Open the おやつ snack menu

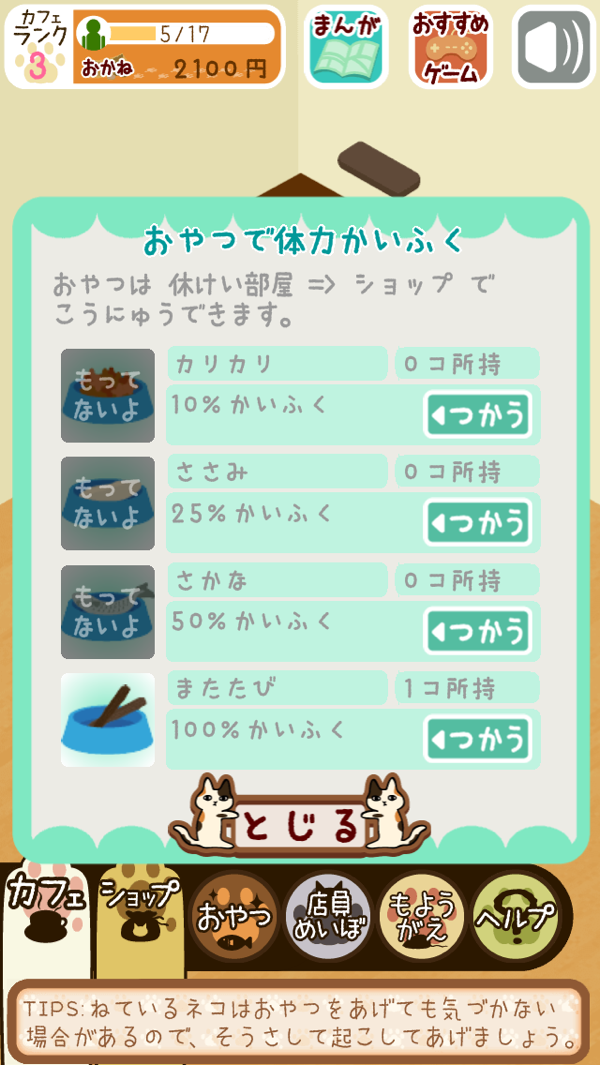pos(234,915)
